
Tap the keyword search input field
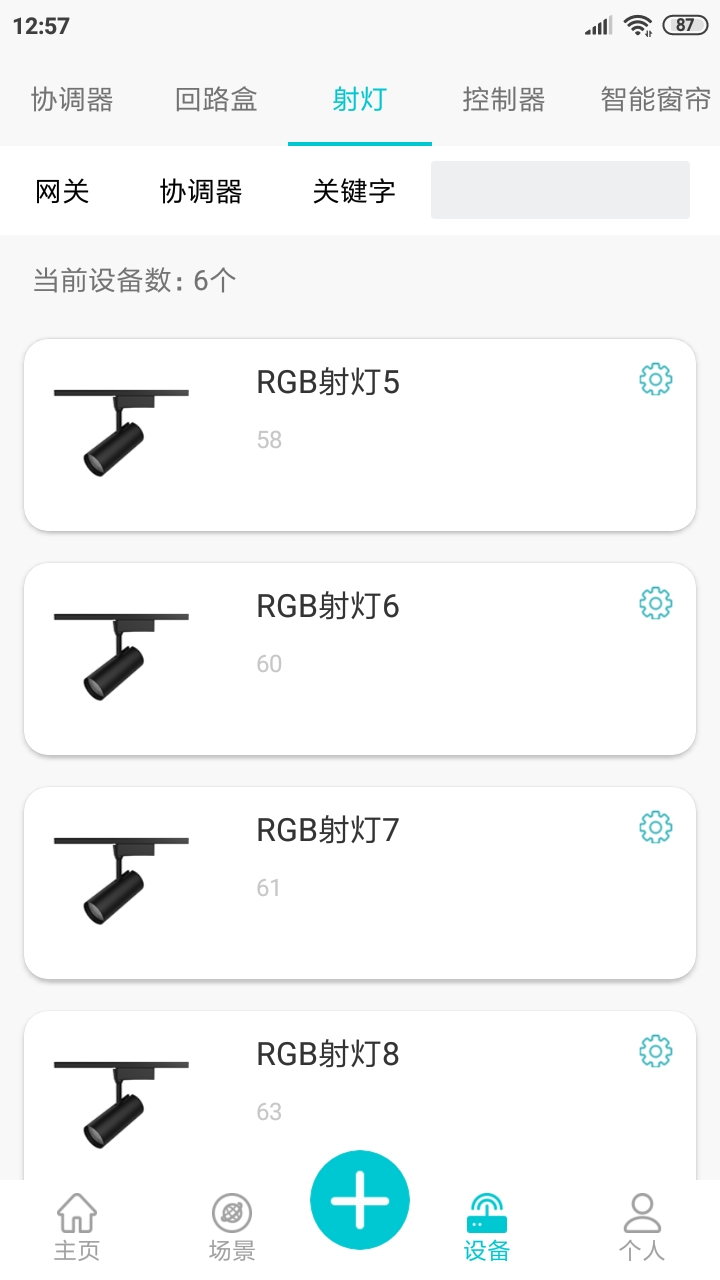560,190
